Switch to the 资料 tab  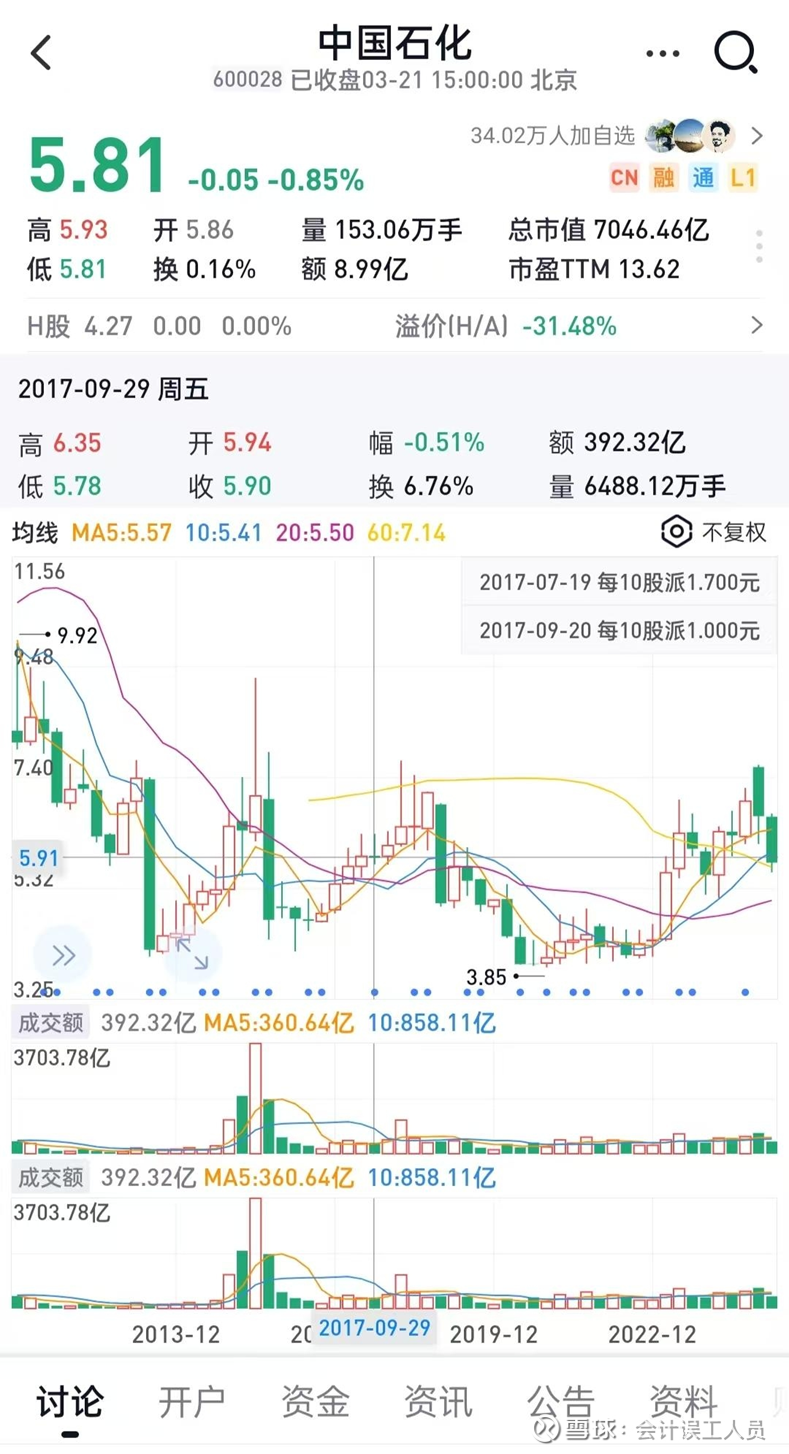(x=684, y=1402)
